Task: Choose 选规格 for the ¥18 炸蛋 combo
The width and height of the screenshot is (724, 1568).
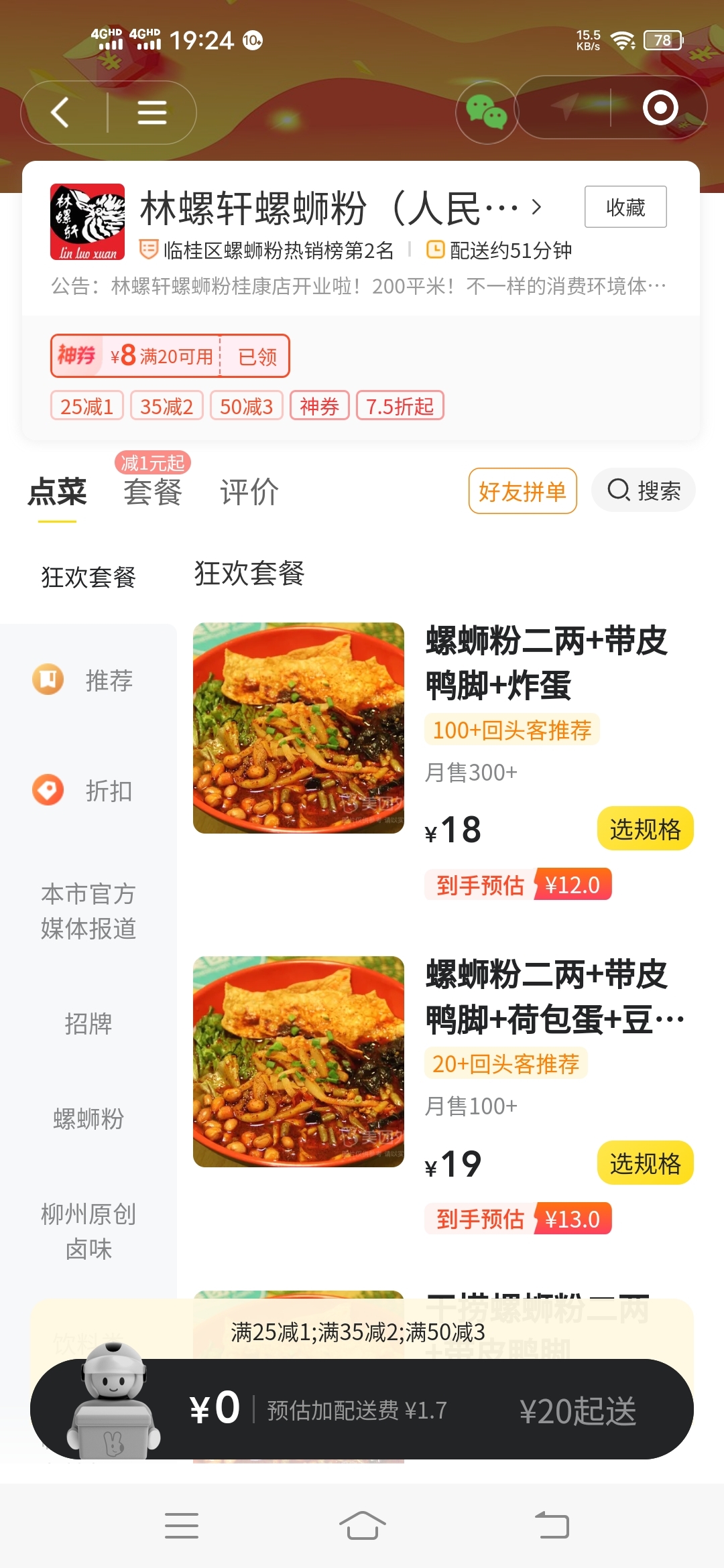Action: click(x=645, y=829)
